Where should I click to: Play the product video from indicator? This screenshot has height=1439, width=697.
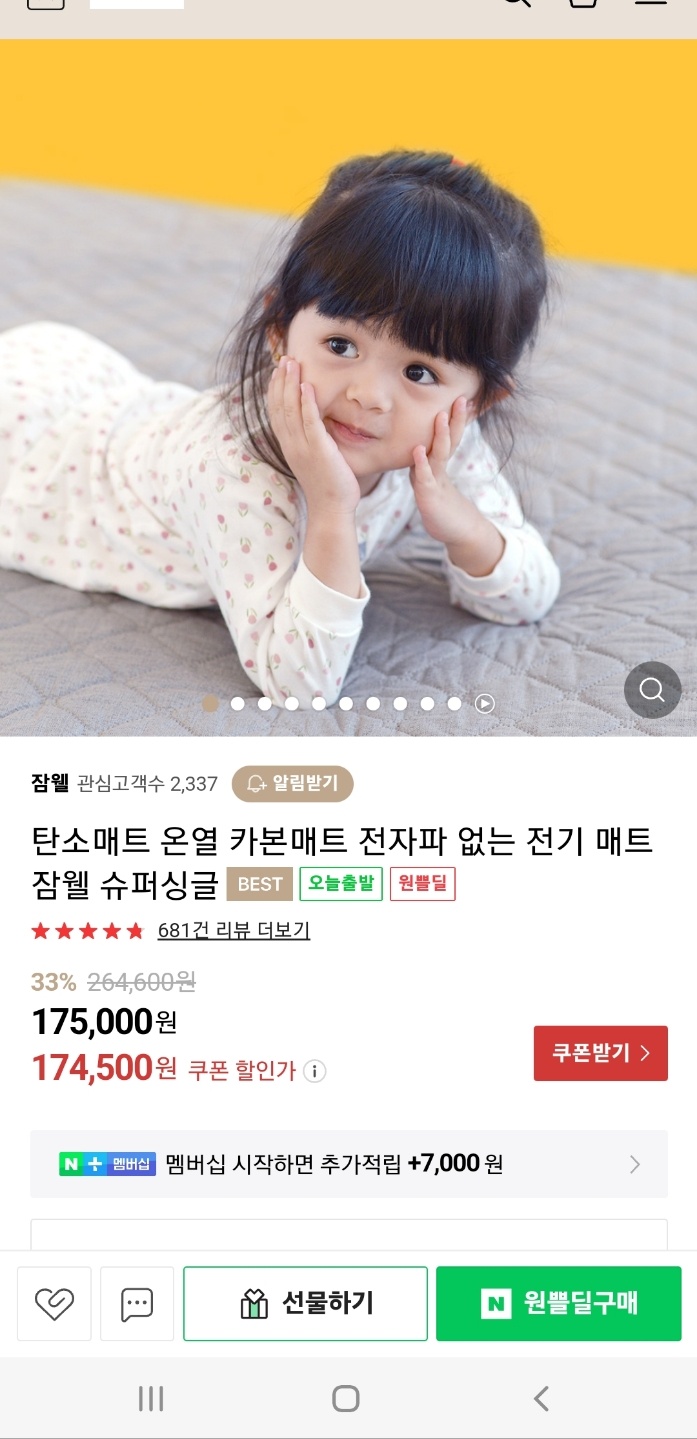485,704
